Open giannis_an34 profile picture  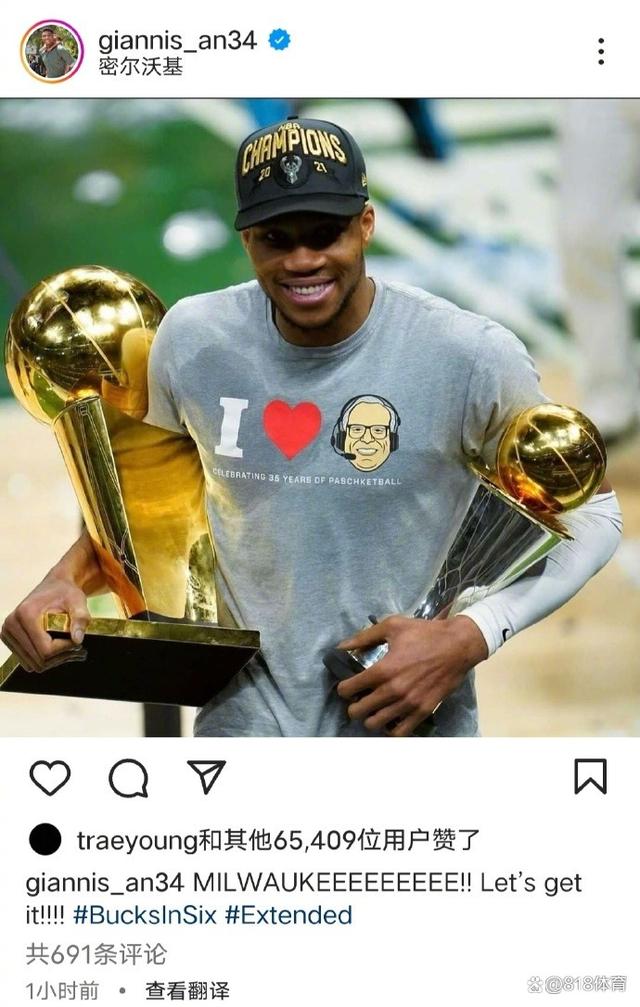51,50
